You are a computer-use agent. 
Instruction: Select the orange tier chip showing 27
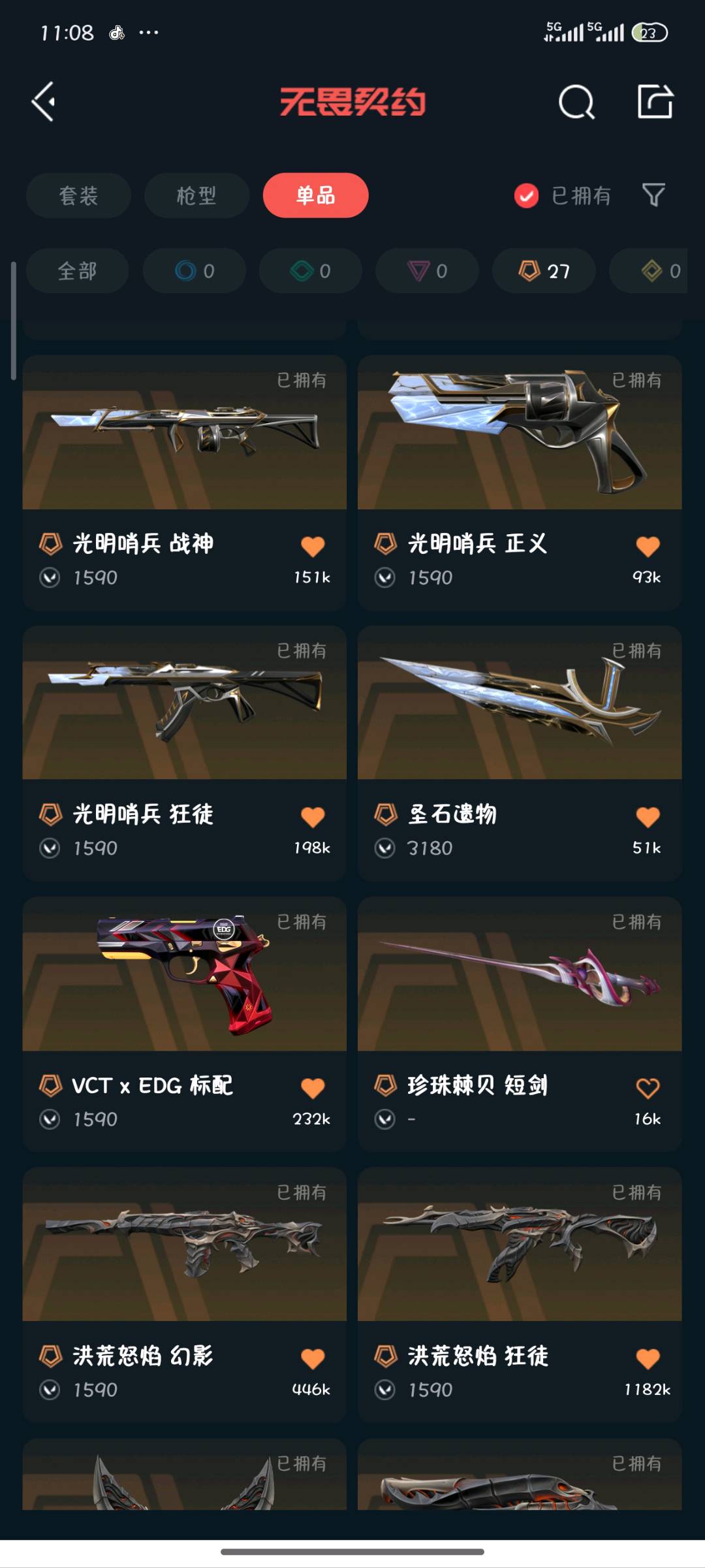pyautogui.click(x=543, y=270)
